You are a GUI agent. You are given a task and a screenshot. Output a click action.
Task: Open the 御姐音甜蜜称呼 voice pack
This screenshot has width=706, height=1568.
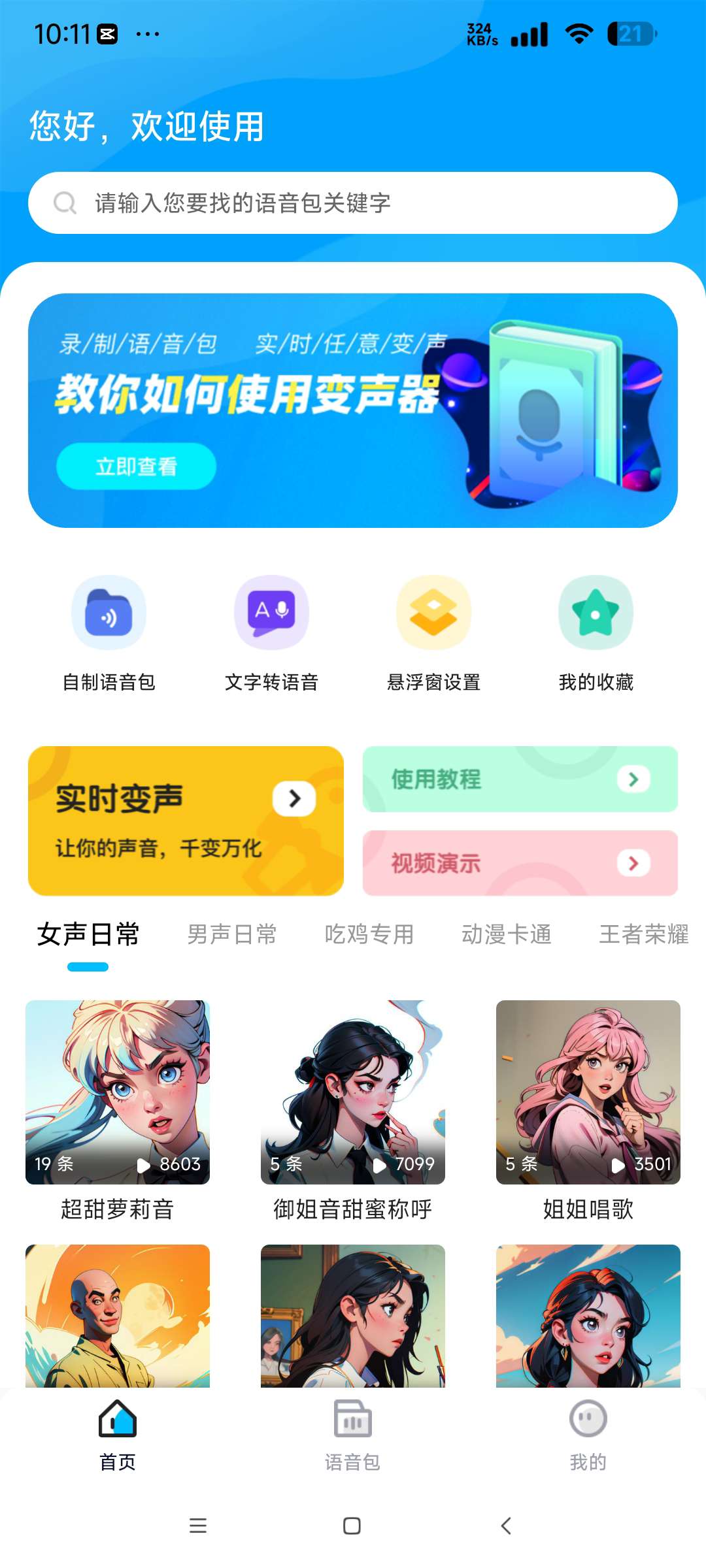353,1111
